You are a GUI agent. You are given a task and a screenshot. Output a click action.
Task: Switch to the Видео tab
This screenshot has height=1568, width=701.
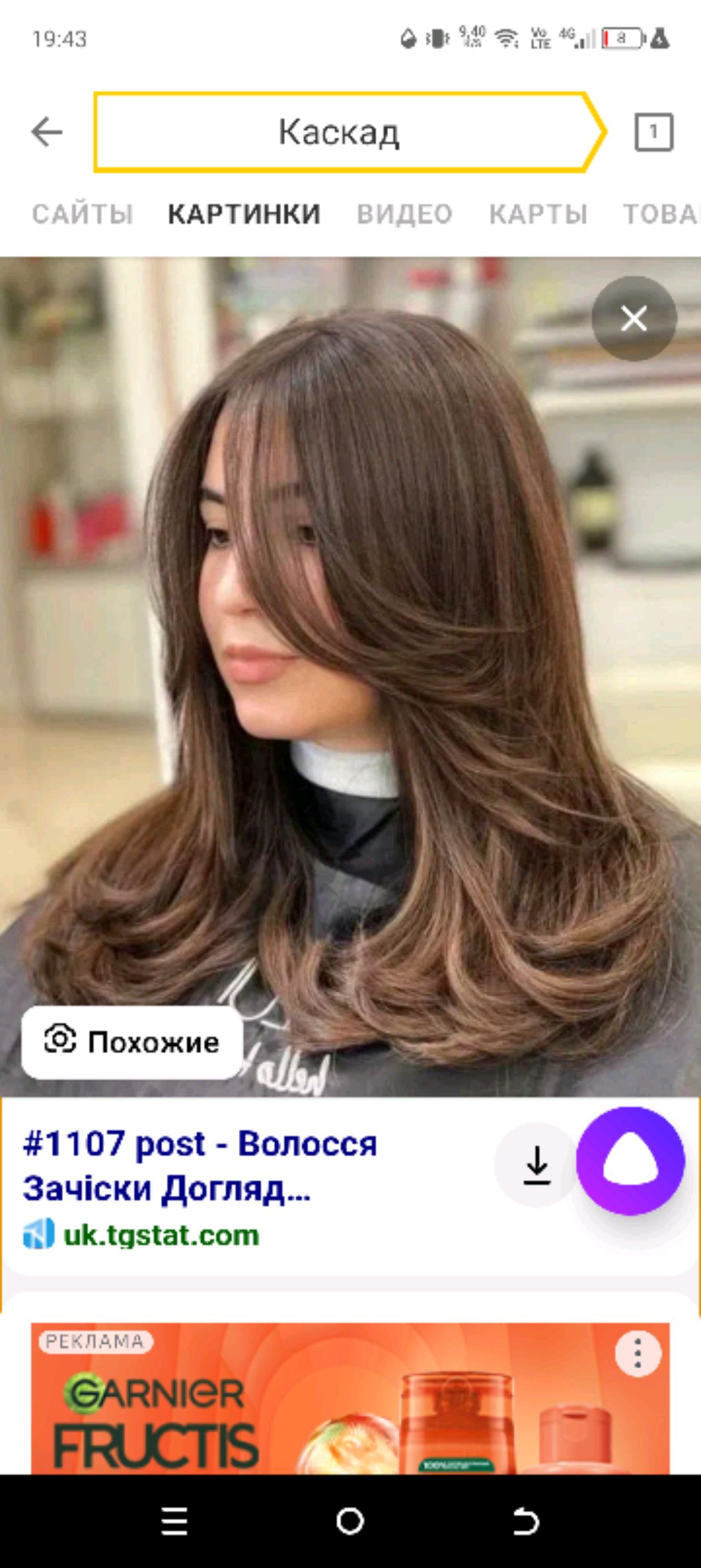(405, 214)
